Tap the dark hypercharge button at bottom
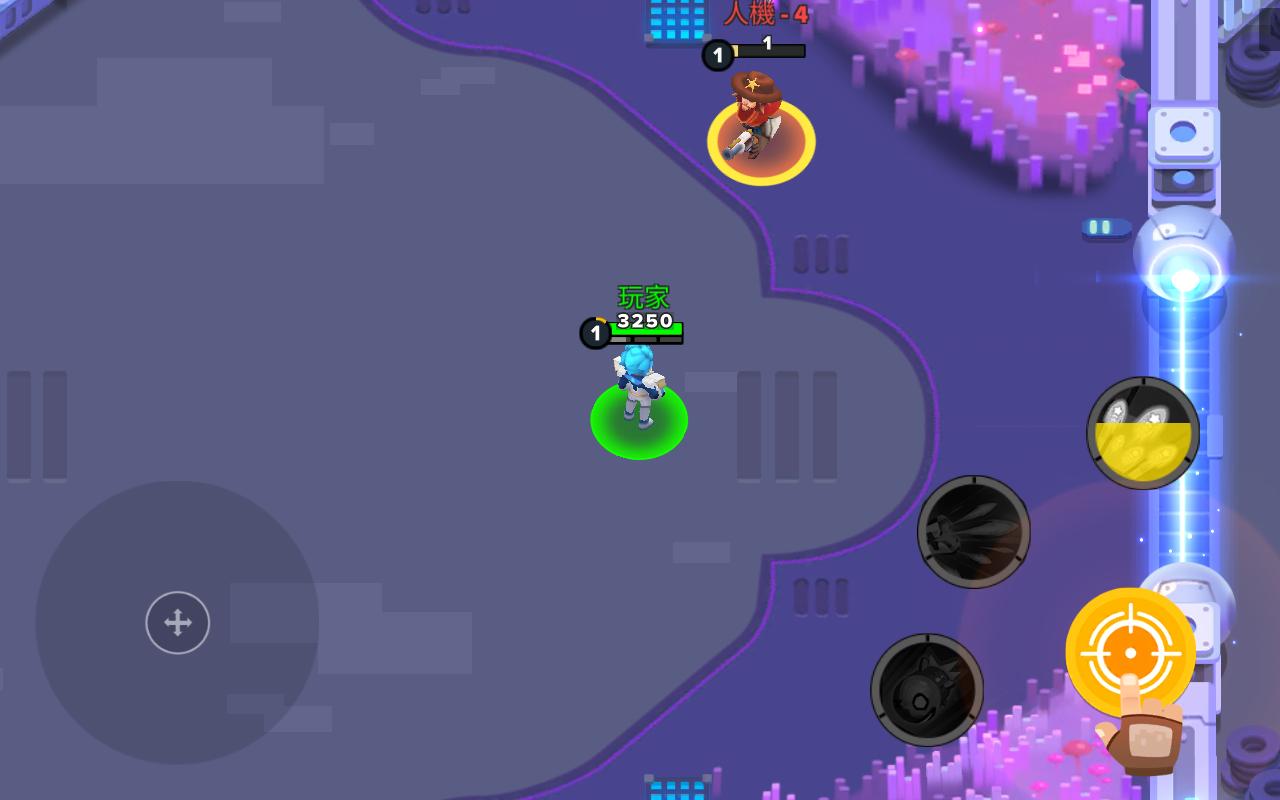 pyautogui.click(x=926, y=690)
